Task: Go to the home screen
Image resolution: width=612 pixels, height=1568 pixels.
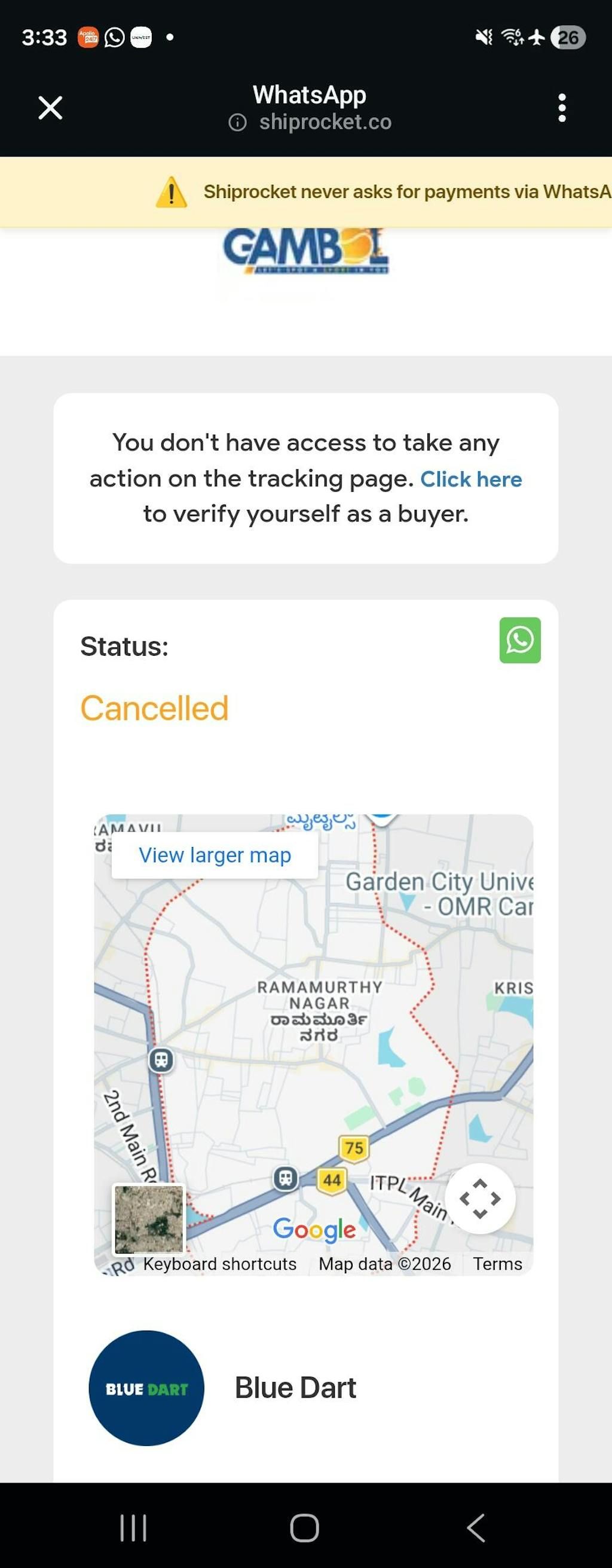Action: click(x=305, y=1527)
